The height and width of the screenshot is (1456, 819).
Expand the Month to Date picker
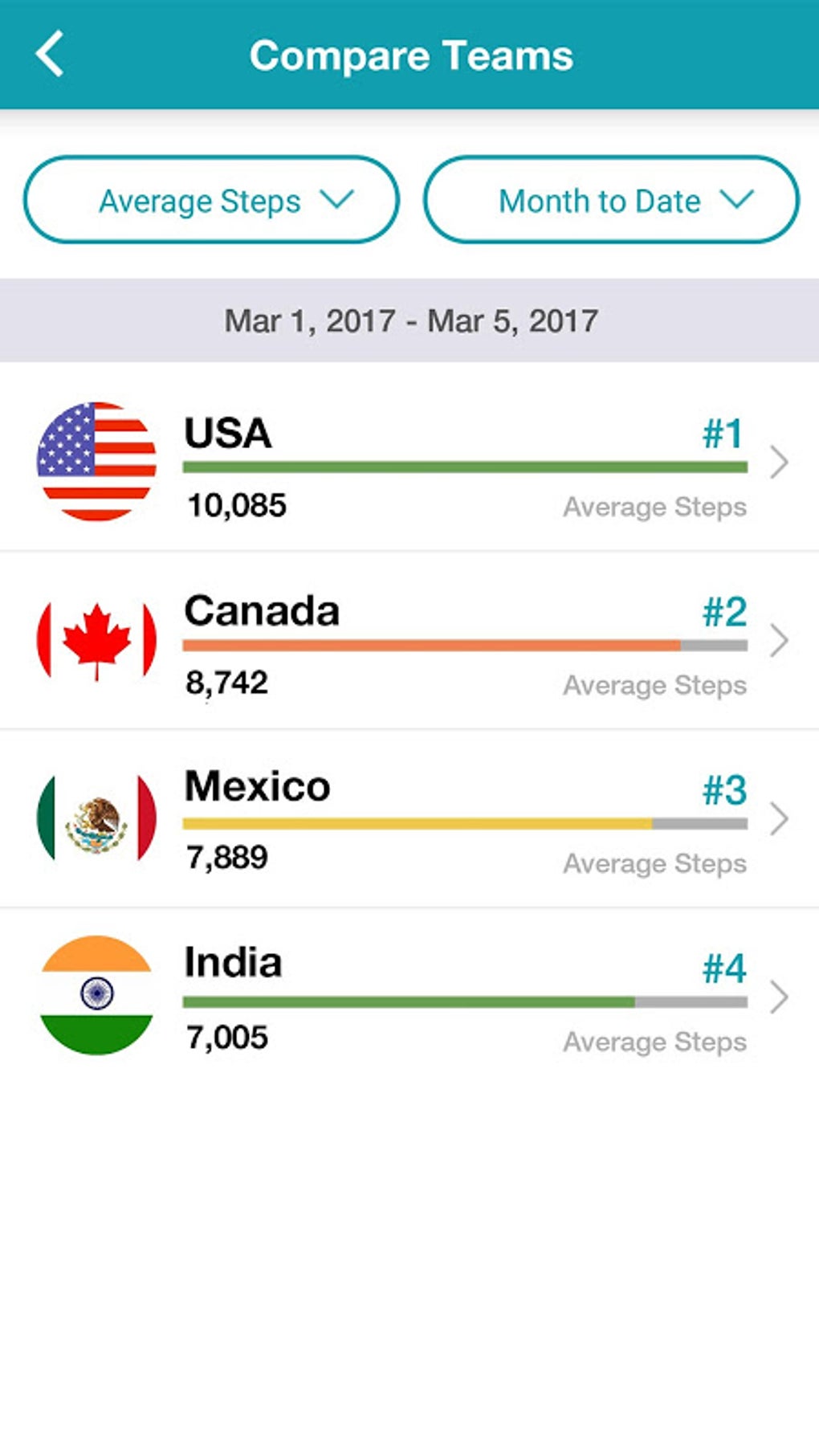point(610,200)
